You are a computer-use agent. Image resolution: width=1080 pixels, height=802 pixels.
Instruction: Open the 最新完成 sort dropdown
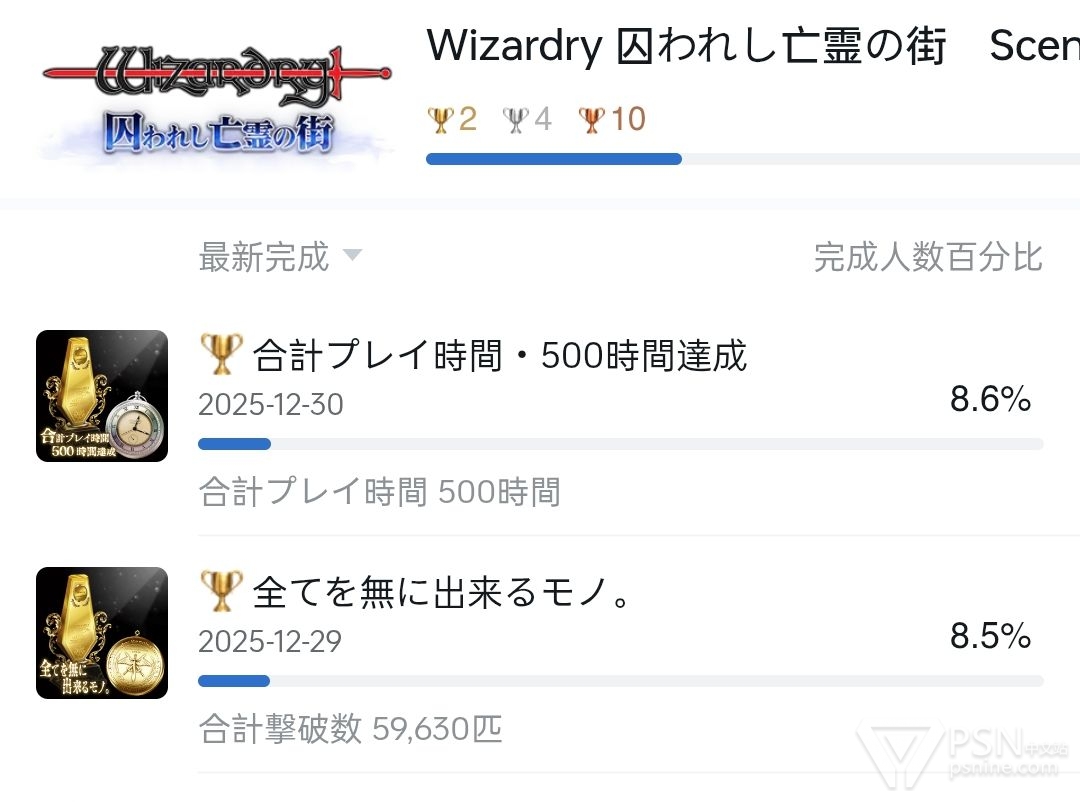coord(279,257)
